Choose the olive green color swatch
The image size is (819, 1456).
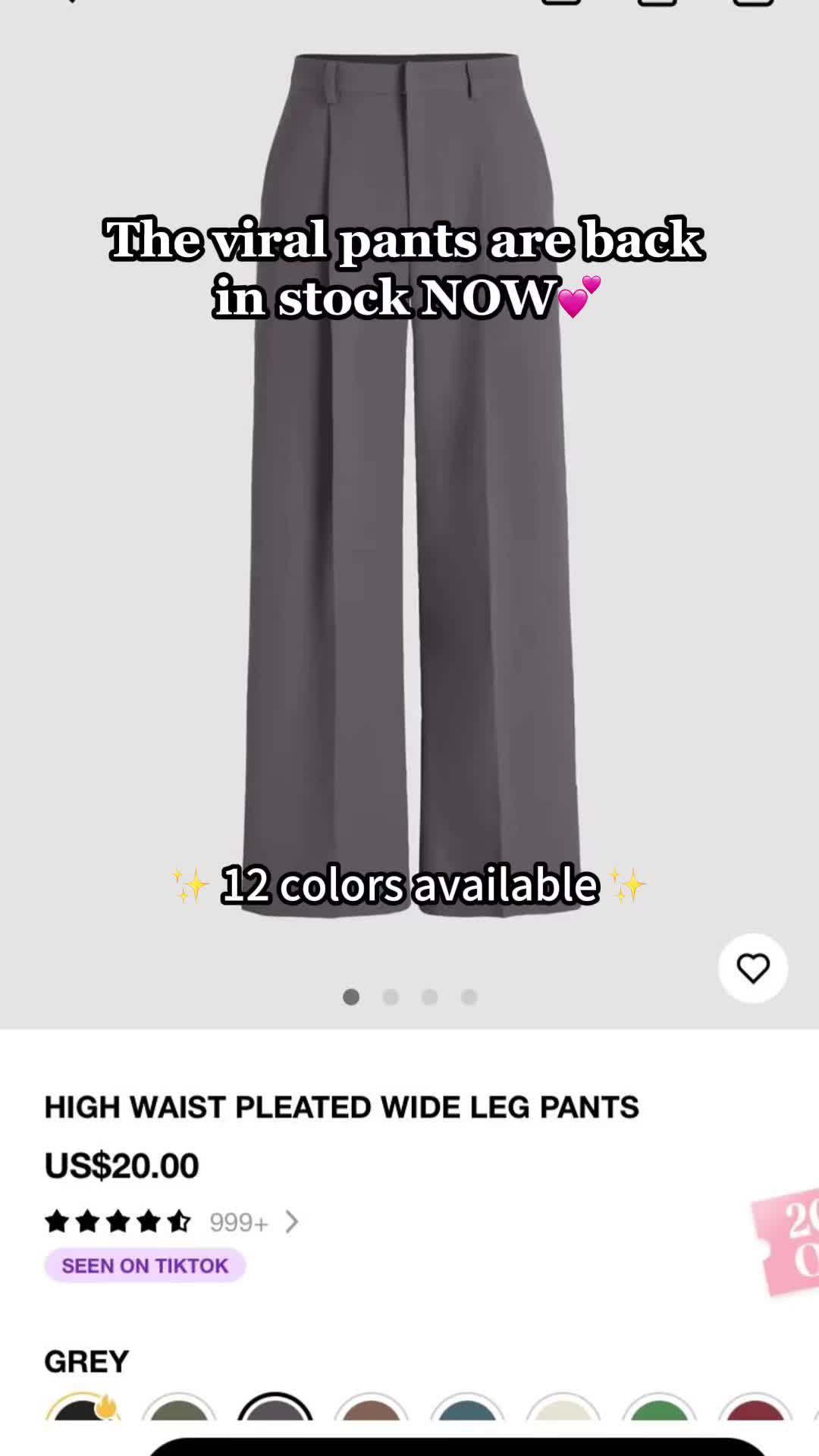(x=179, y=1409)
